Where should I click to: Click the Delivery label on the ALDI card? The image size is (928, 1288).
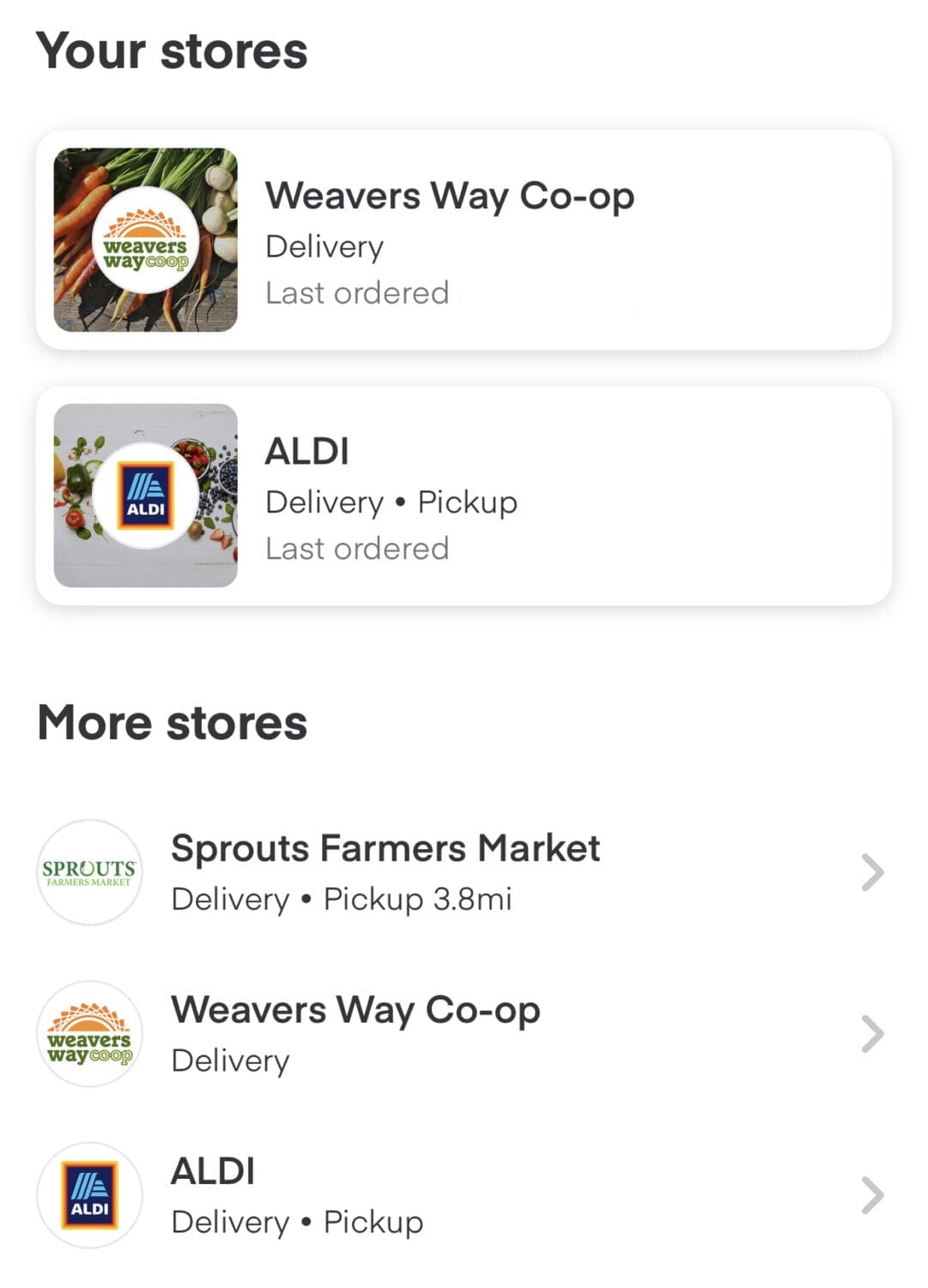tap(324, 501)
